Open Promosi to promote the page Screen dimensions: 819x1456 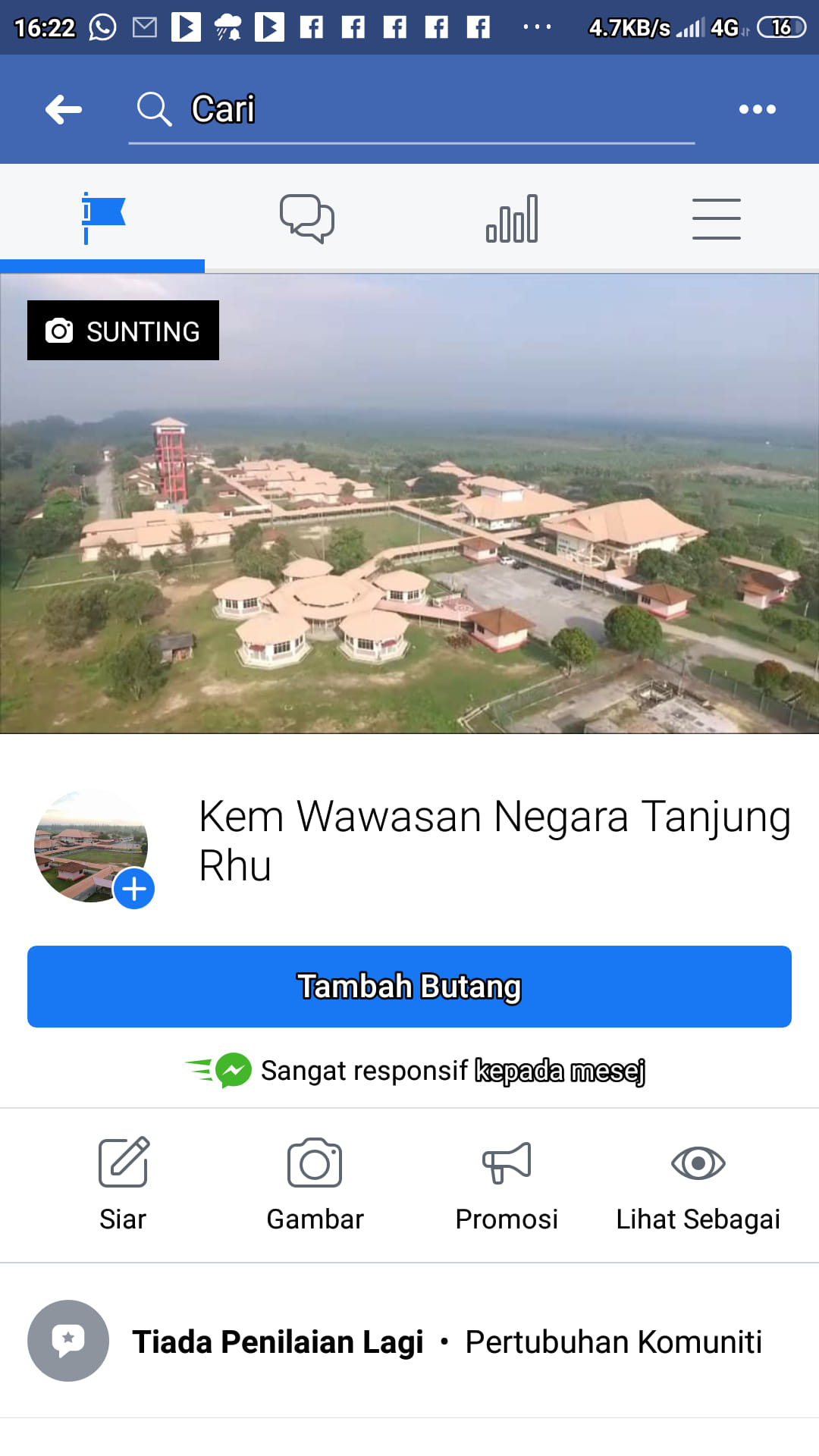pyautogui.click(x=507, y=1185)
